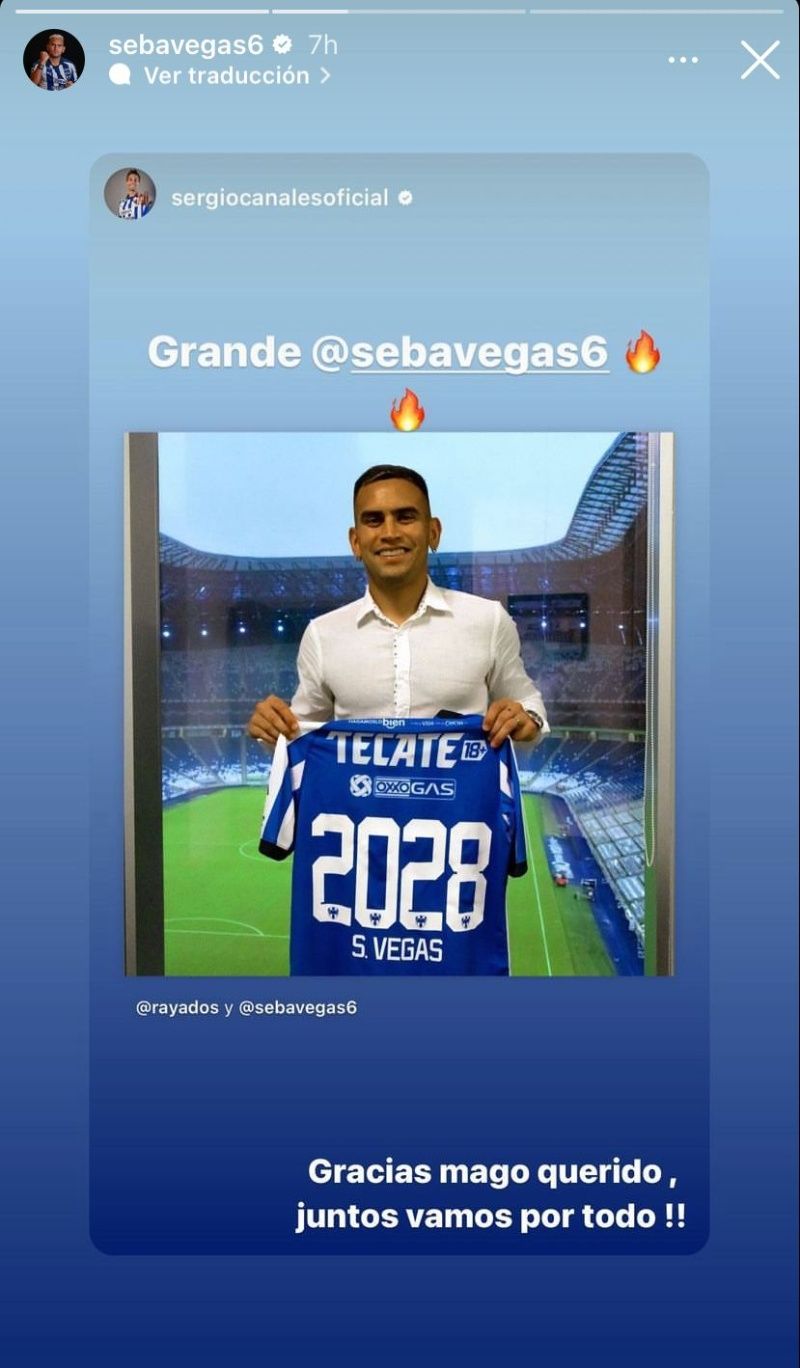Tap the @sebavegas6 mention

click(479, 353)
